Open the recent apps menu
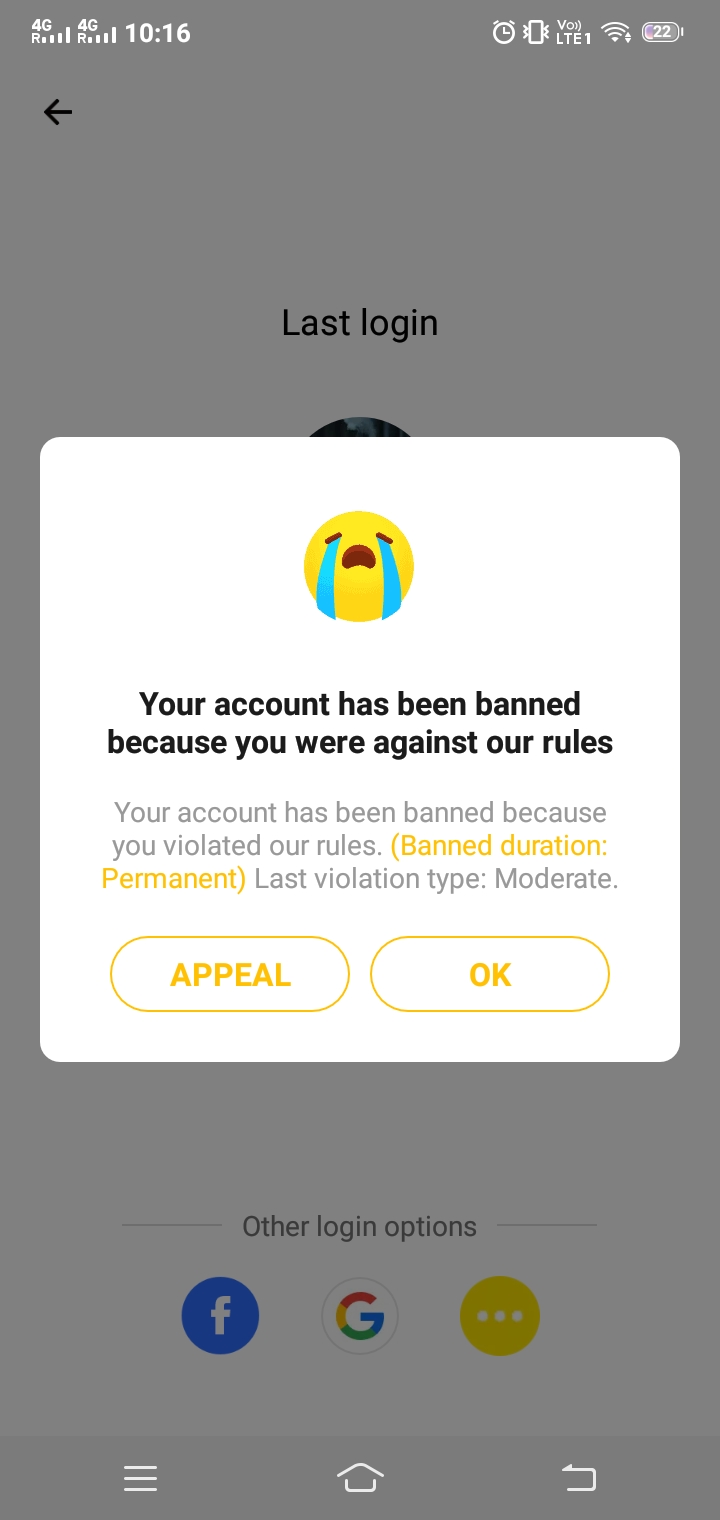This screenshot has height=1520, width=720. 140,1478
